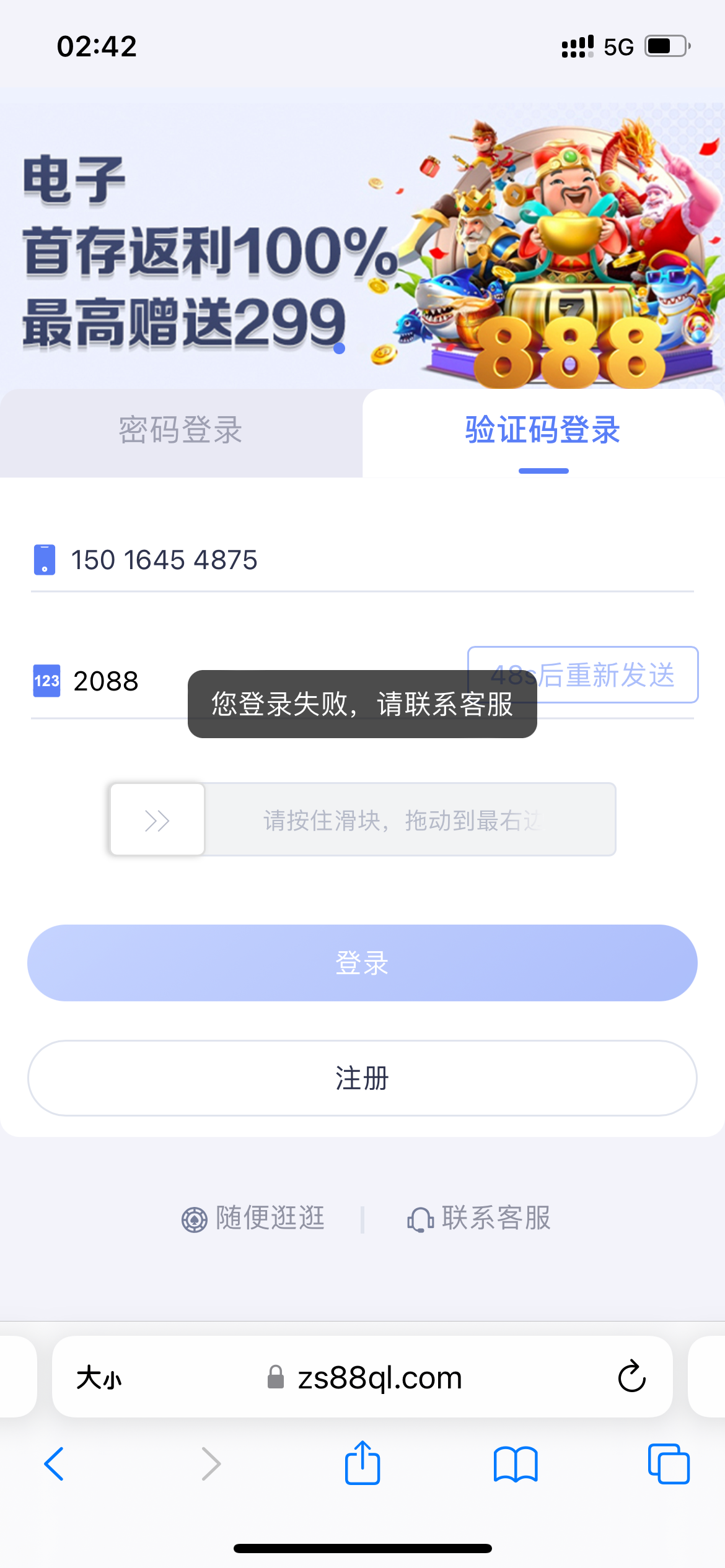Tap the 48s后重新发送 countdown button
725x1568 pixels.
pos(583,675)
